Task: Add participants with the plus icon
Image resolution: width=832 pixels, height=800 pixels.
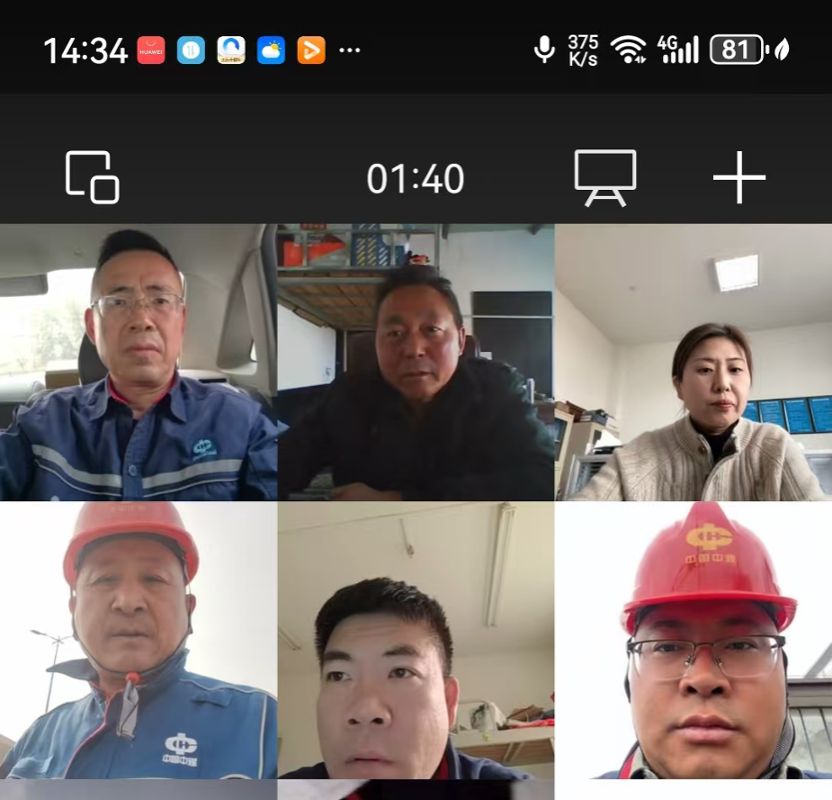Action: 739,178
